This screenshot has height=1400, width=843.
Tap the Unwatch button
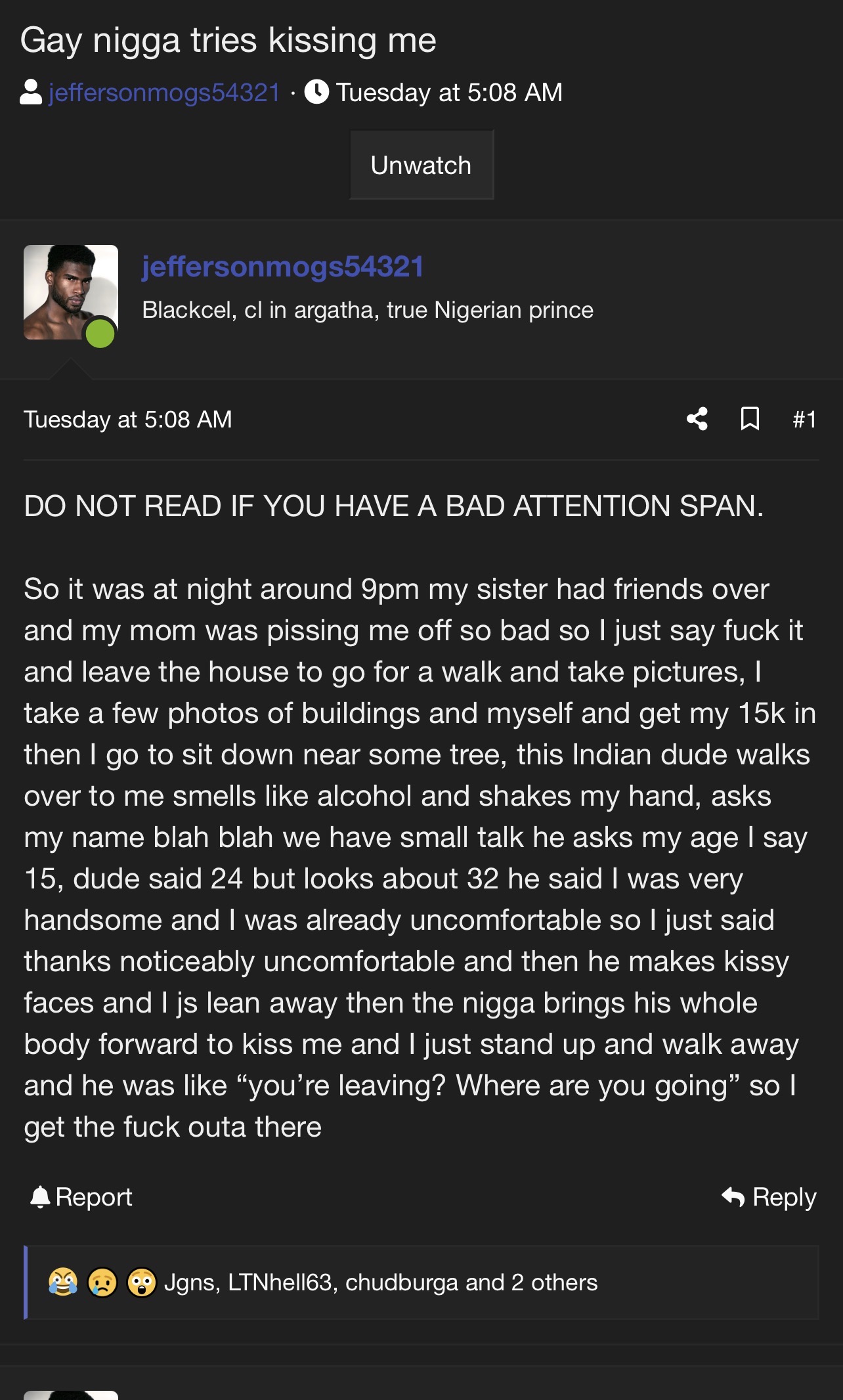coord(421,165)
